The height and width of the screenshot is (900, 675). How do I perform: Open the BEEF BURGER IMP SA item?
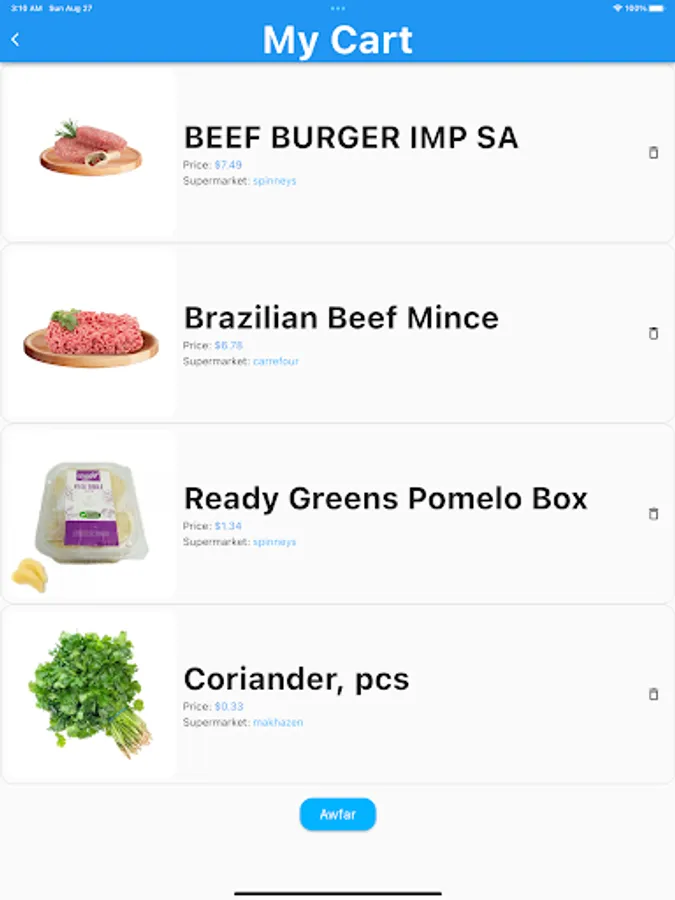pos(350,138)
